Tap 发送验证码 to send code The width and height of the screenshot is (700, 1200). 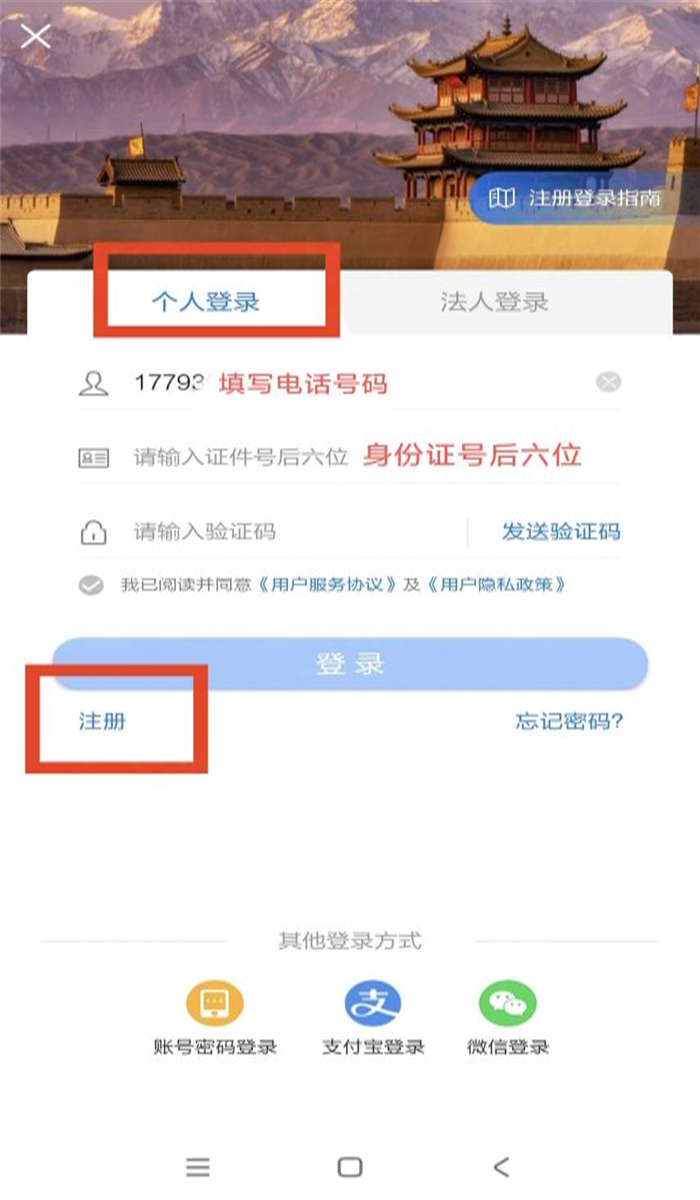click(x=561, y=532)
